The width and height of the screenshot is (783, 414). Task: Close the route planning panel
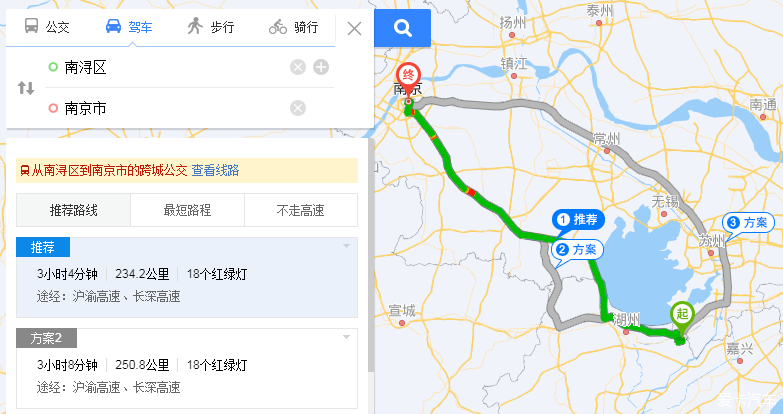click(354, 28)
